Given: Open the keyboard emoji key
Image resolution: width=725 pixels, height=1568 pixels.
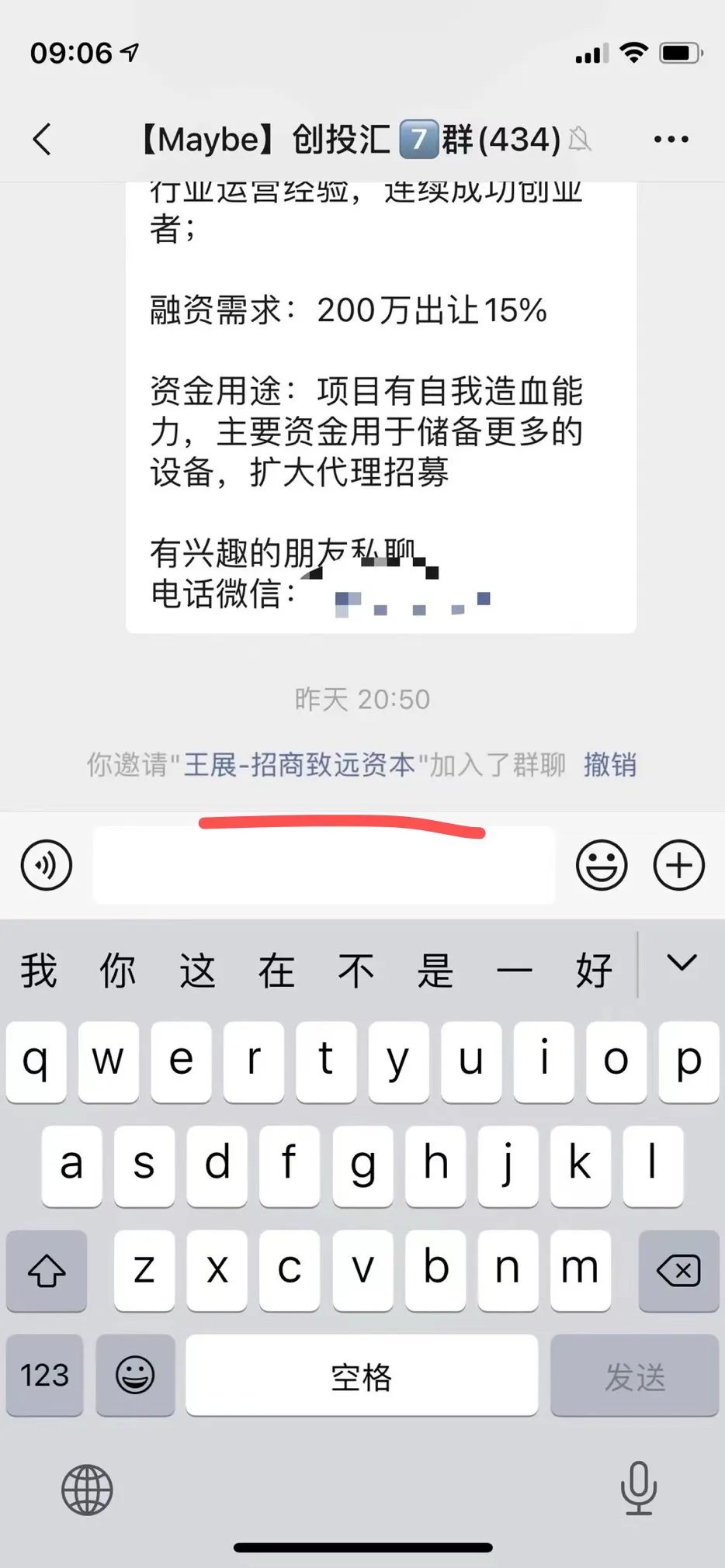Looking at the screenshot, I should pos(135,1376).
